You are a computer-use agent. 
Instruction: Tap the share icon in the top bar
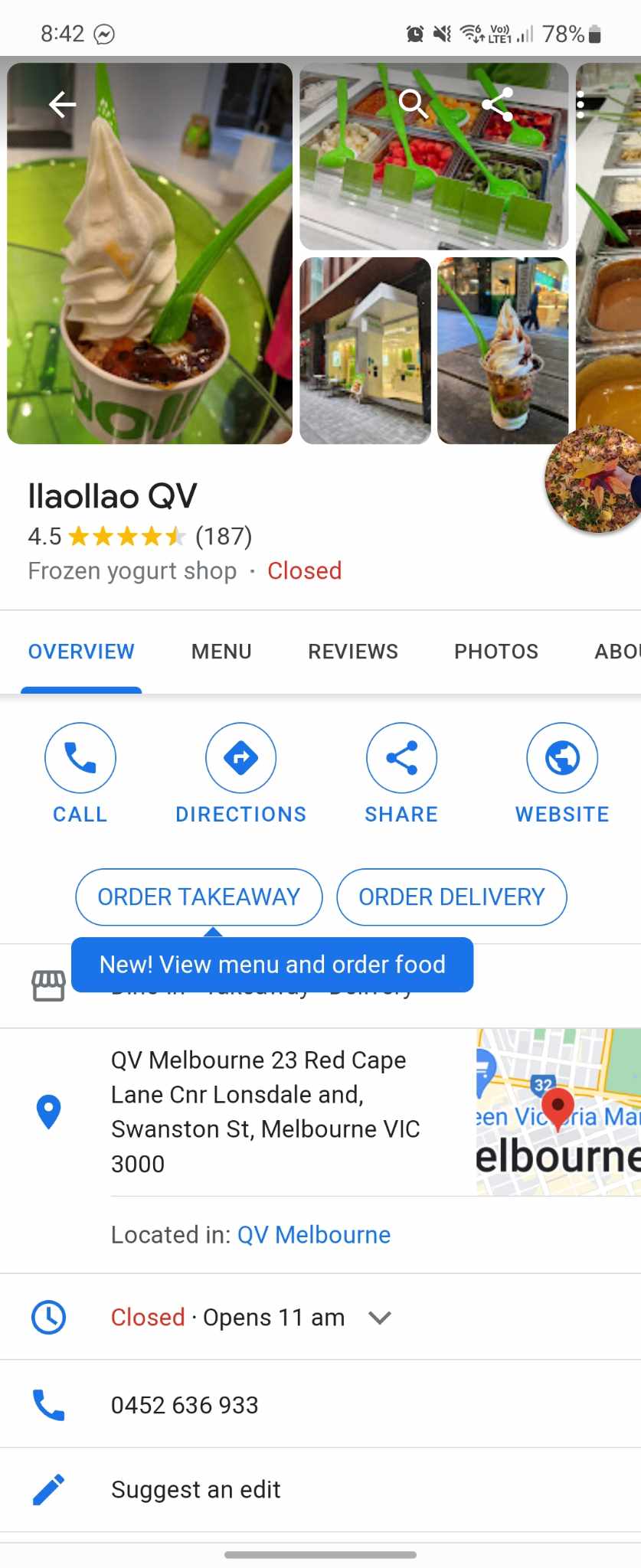(x=497, y=104)
